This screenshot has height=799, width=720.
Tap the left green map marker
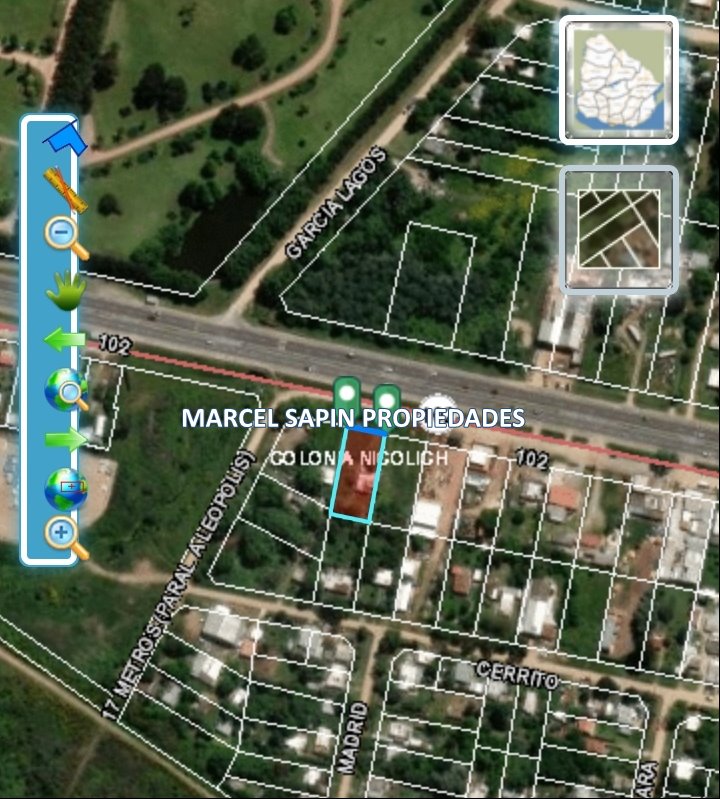(346, 392)
